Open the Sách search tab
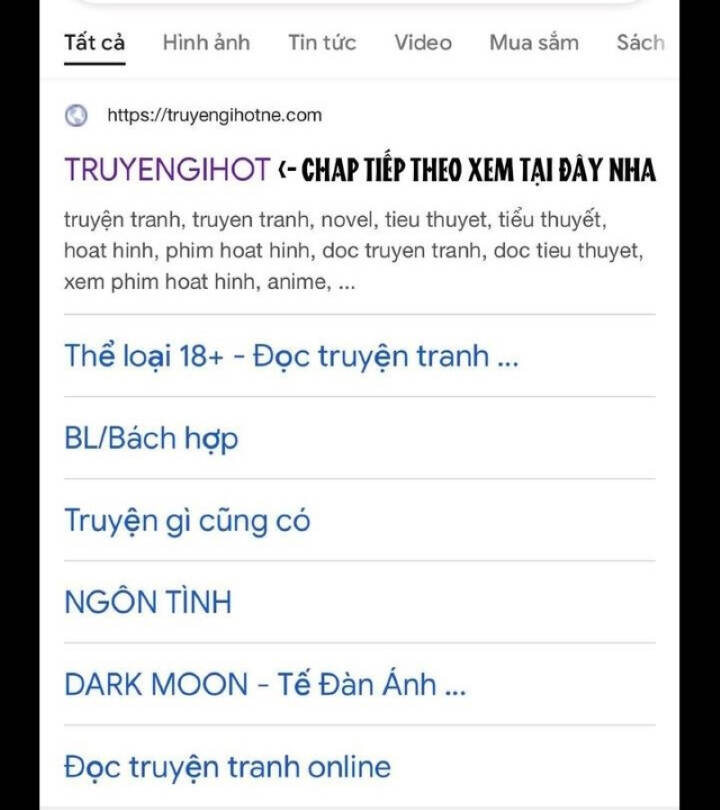The width and height of the screenshot is (720, 810). tap(639, 43)
